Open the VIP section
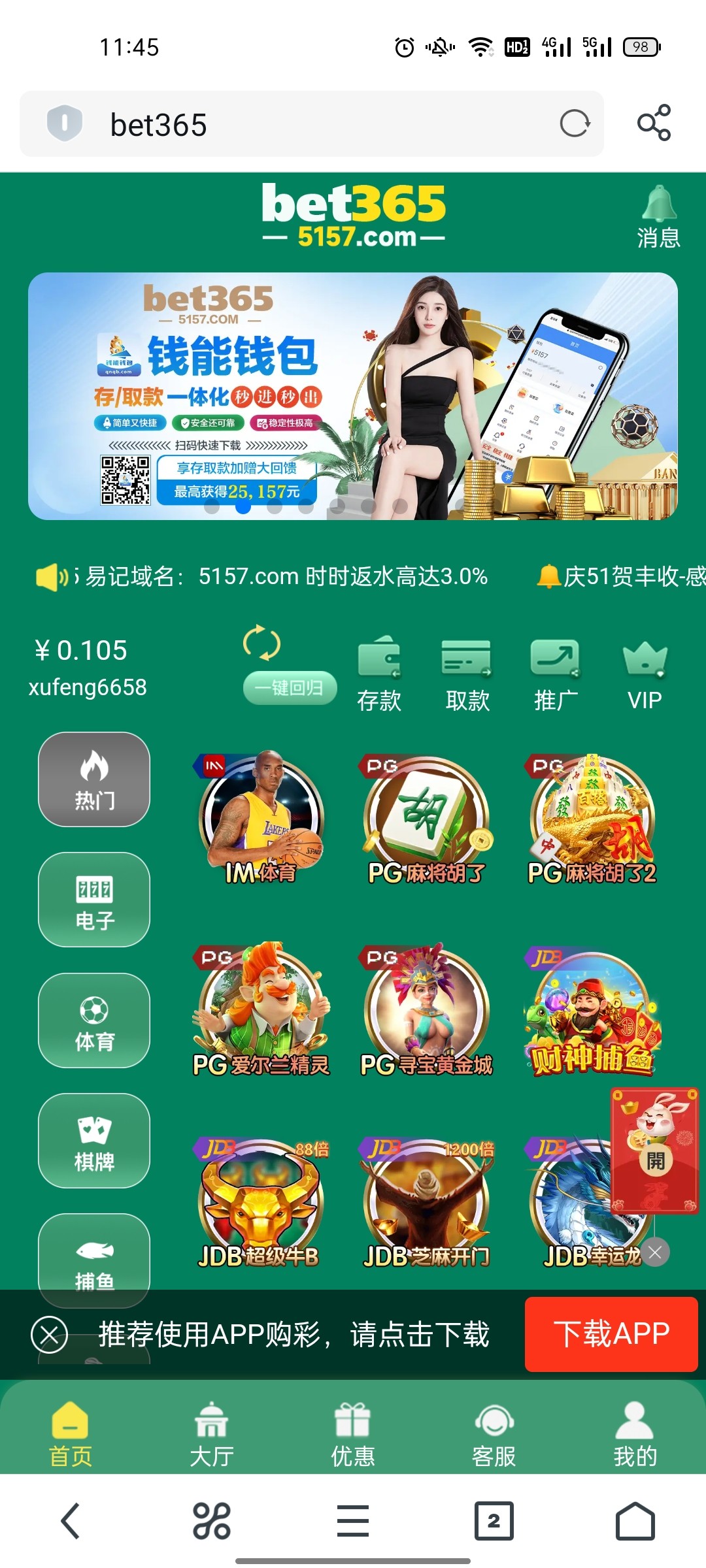The image size is (706, 1568). pyautogui.click(x=645, y=675)
